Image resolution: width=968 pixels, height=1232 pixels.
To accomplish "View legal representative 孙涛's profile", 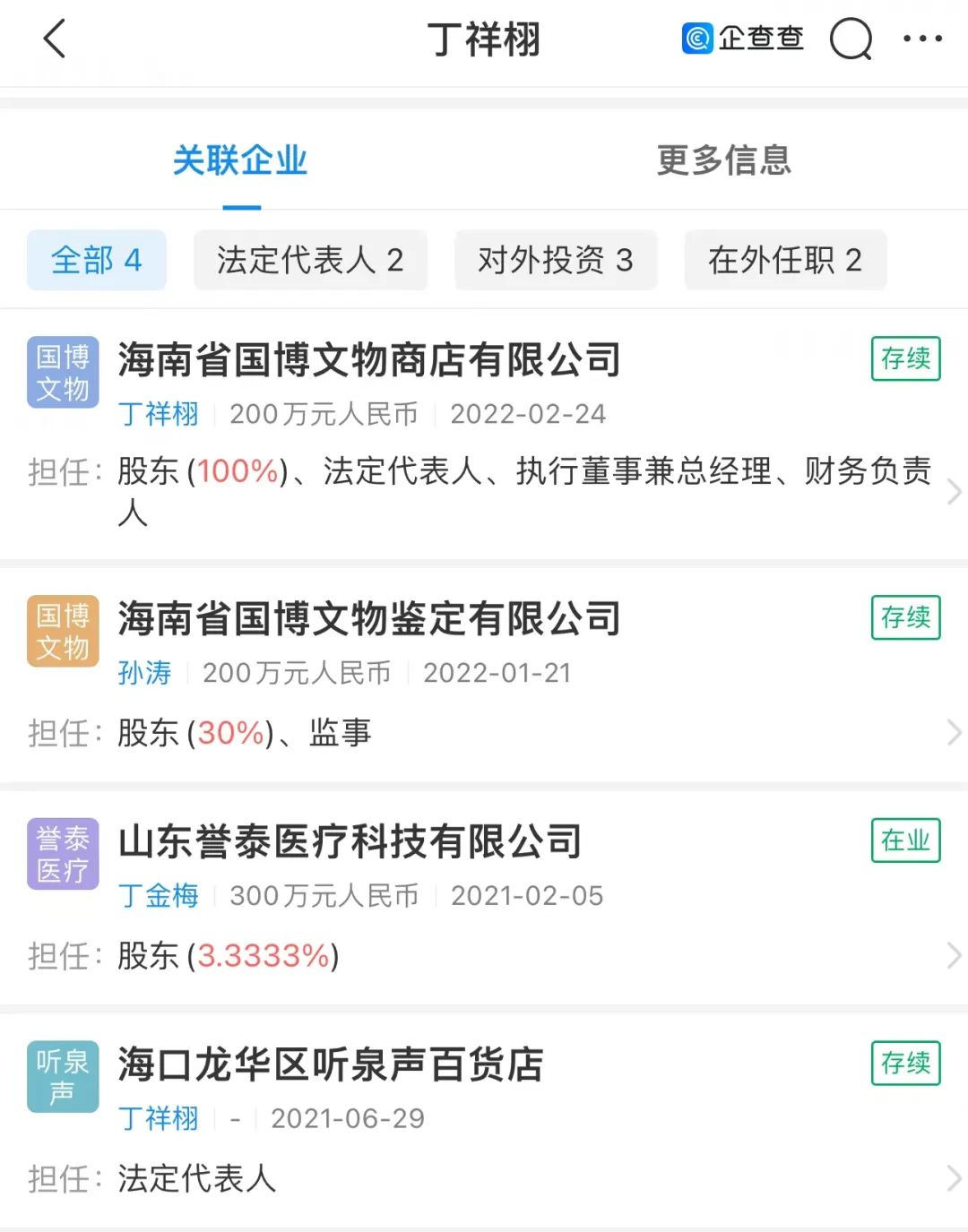I will 144,673.
